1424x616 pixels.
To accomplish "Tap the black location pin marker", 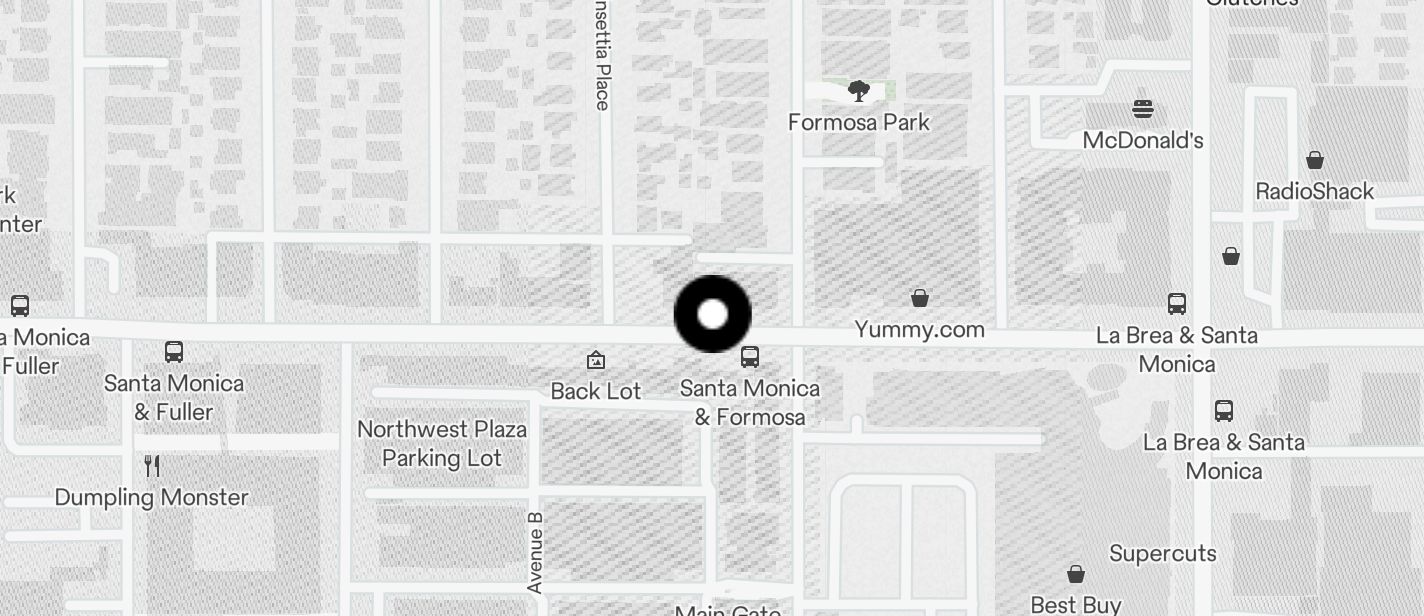I will (x=712, y=314).
